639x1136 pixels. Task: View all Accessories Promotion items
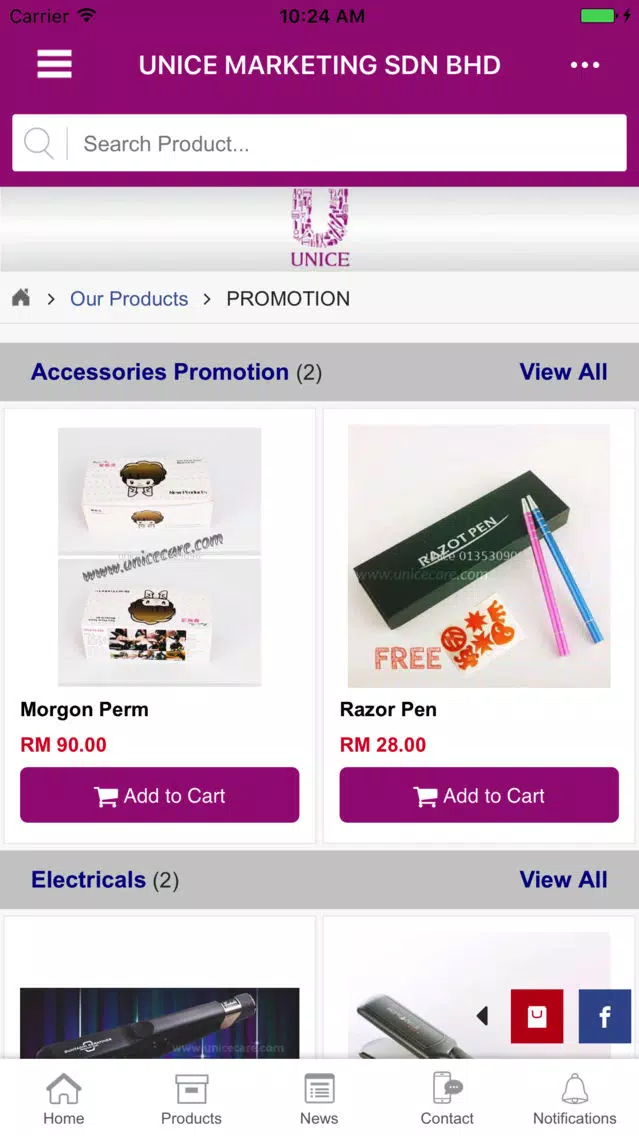(x=563, y=372)
